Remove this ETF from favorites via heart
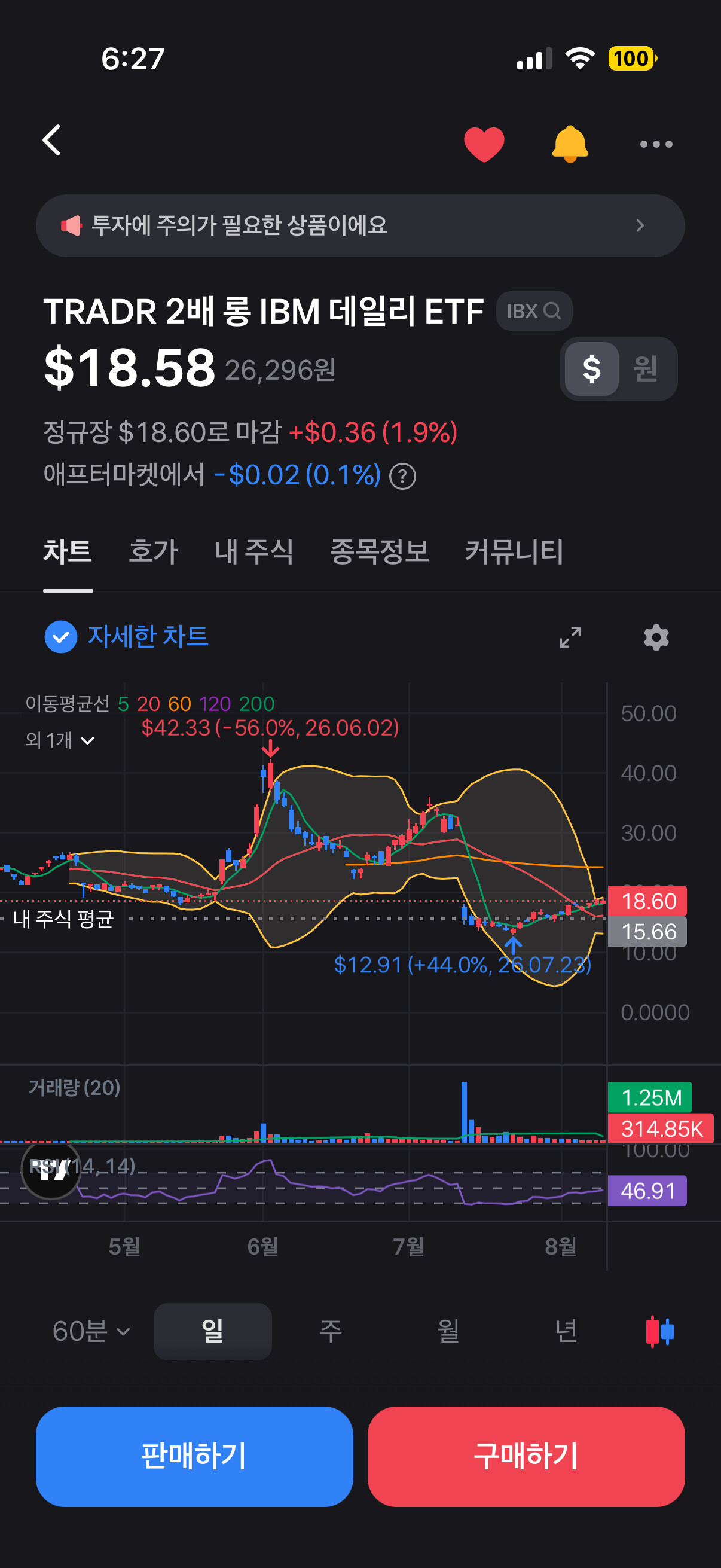721x1568 pixels. pyautogui.click(x=484, y=144)
